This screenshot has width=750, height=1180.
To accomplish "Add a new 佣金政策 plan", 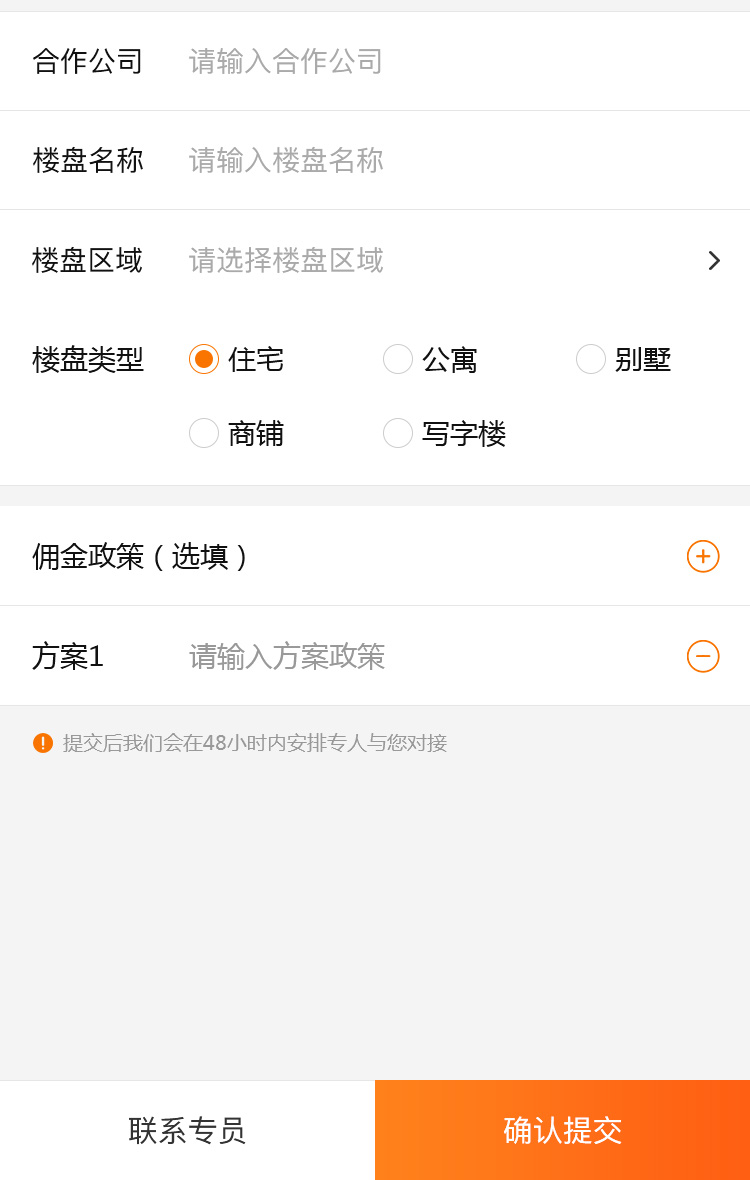I will (x=703, y=556).
